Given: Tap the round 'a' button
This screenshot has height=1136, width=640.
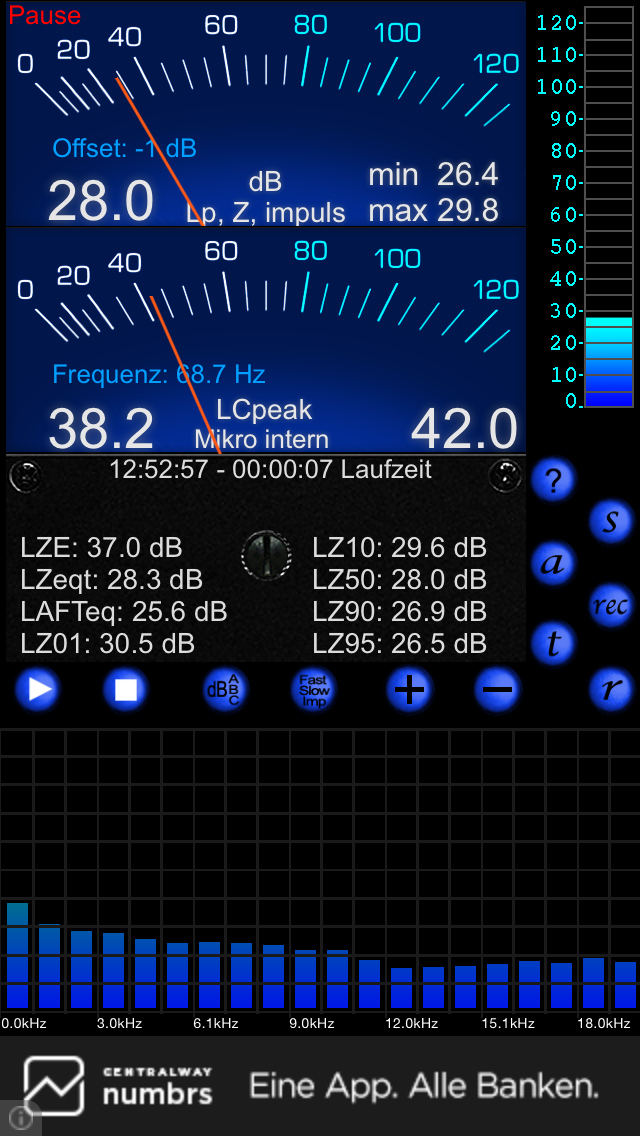Looking at the screenshot, I should click(553, 563).
